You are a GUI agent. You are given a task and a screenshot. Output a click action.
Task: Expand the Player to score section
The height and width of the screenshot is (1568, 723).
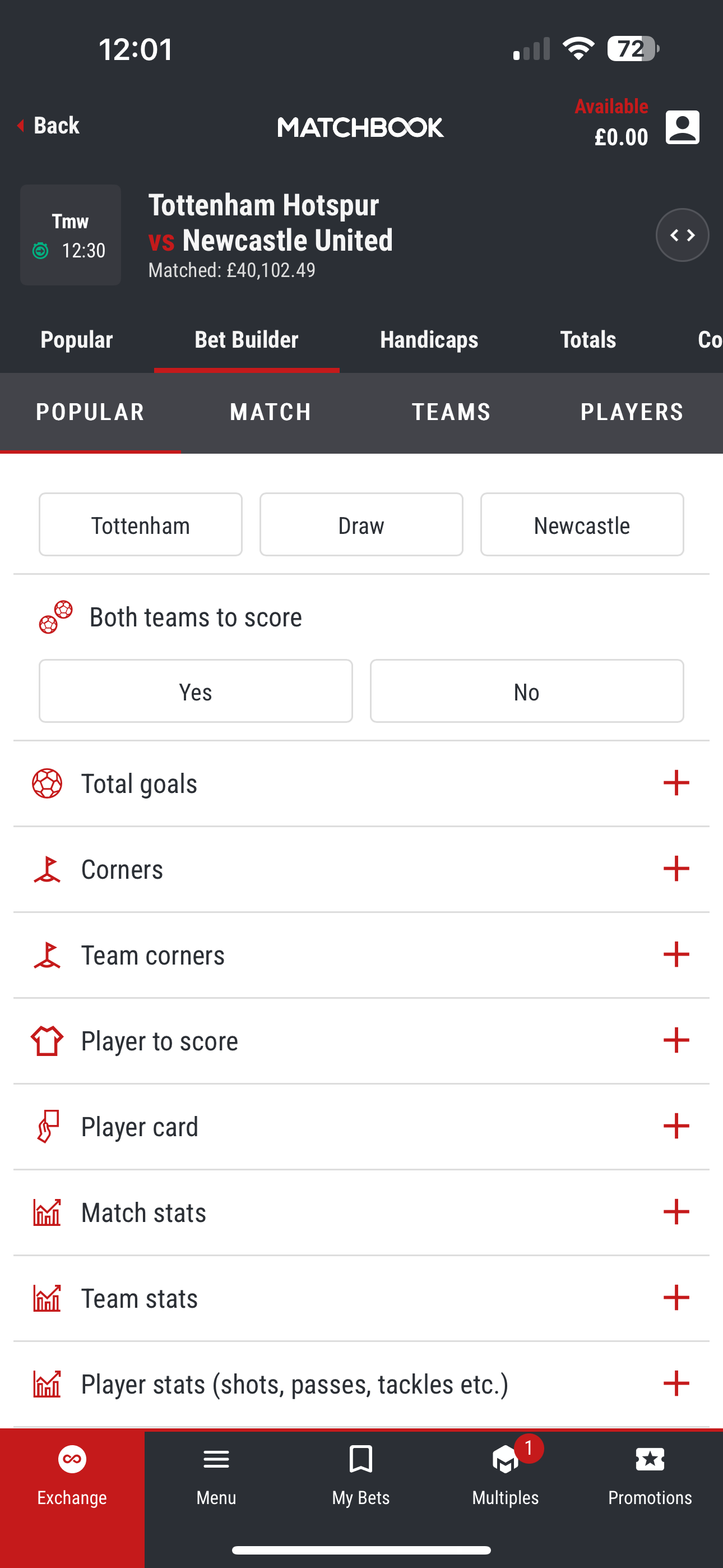point(675,1040)
